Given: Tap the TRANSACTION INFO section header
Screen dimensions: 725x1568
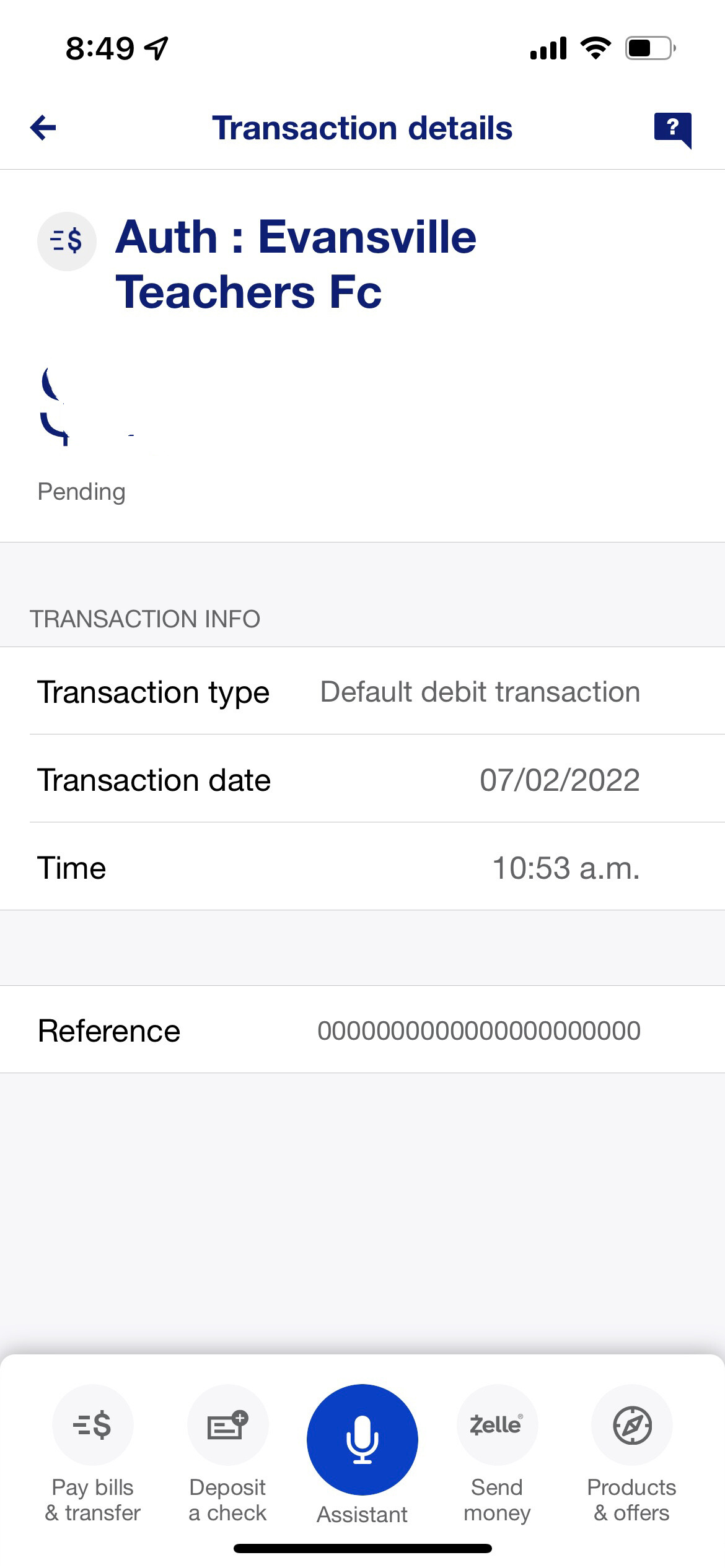Looking at the screenshot, I should point(145,617).
